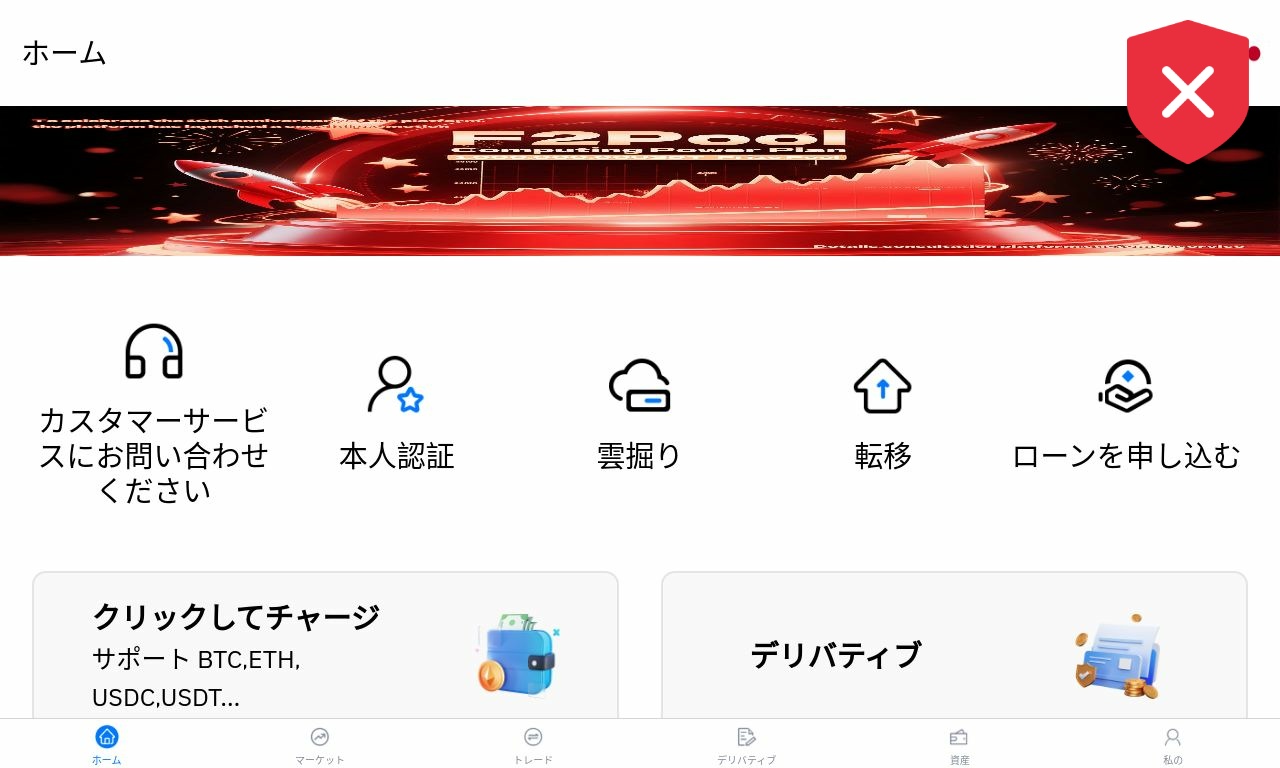Contact customer service via the headset icon
This screenshot has width=1280, height=768.
click(154, 351)
